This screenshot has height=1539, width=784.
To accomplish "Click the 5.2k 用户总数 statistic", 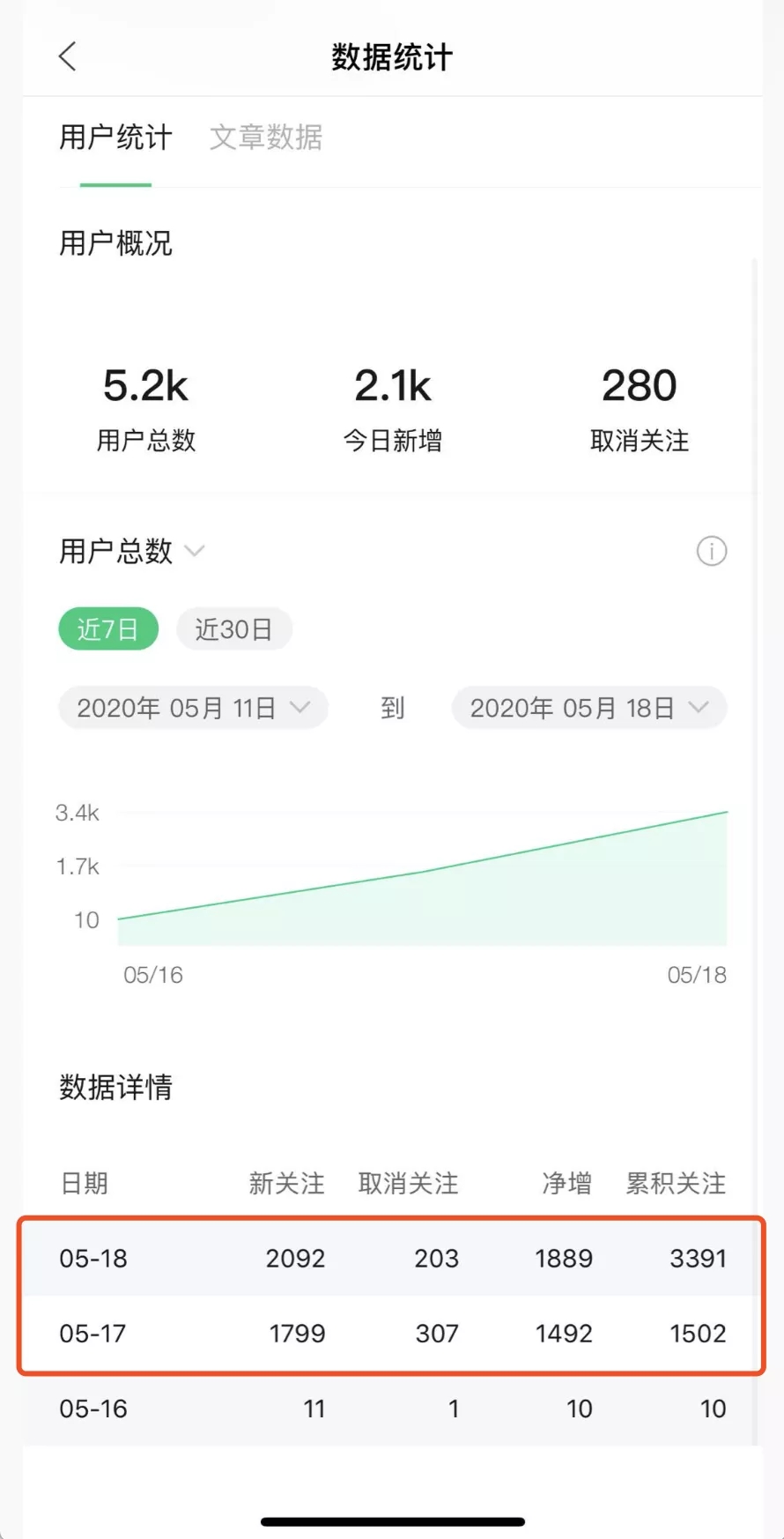I will pos(145,405).
